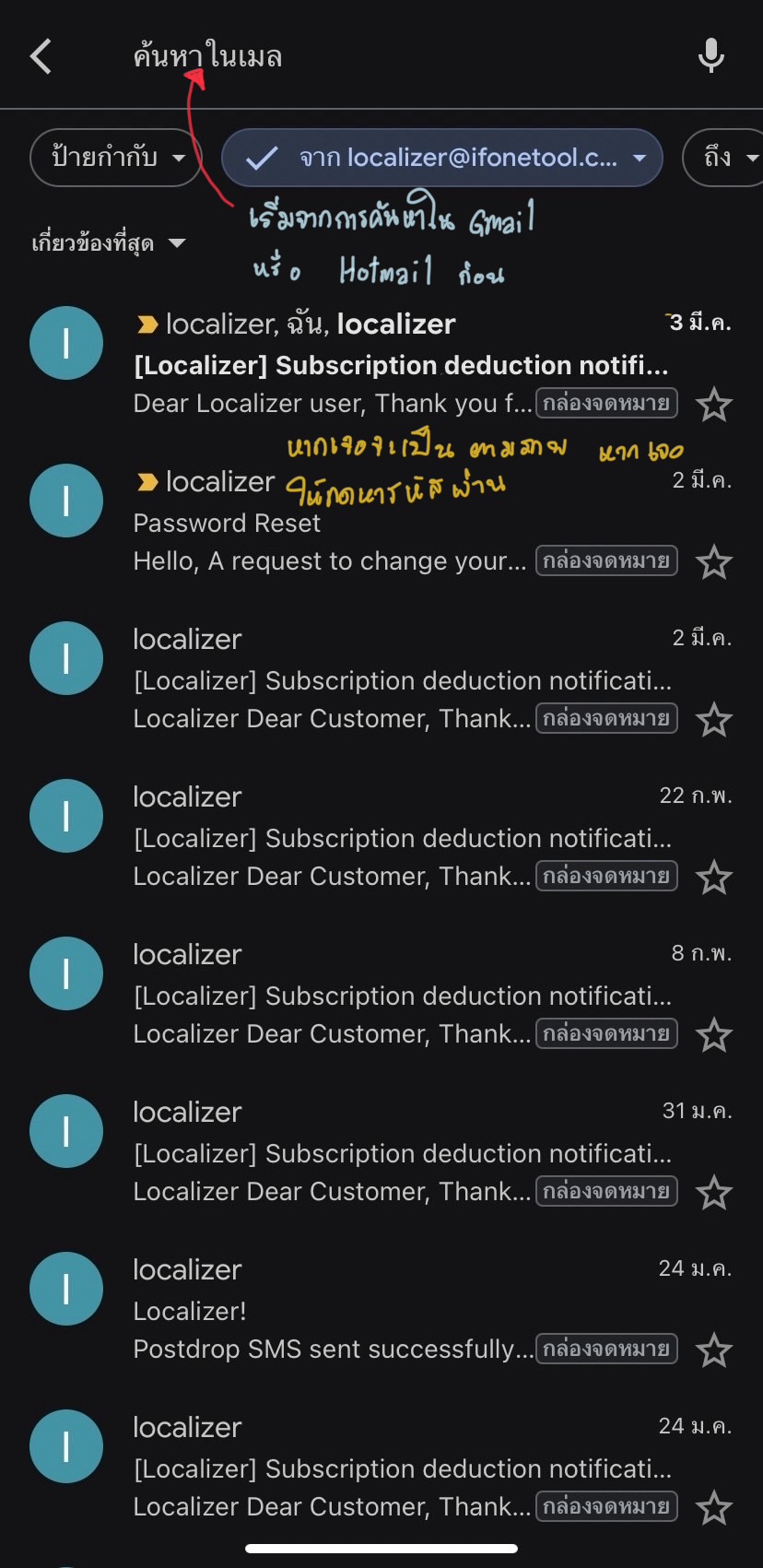Start voice search with the microphone
Screen dimensions: 763x1568
[710, 56]
